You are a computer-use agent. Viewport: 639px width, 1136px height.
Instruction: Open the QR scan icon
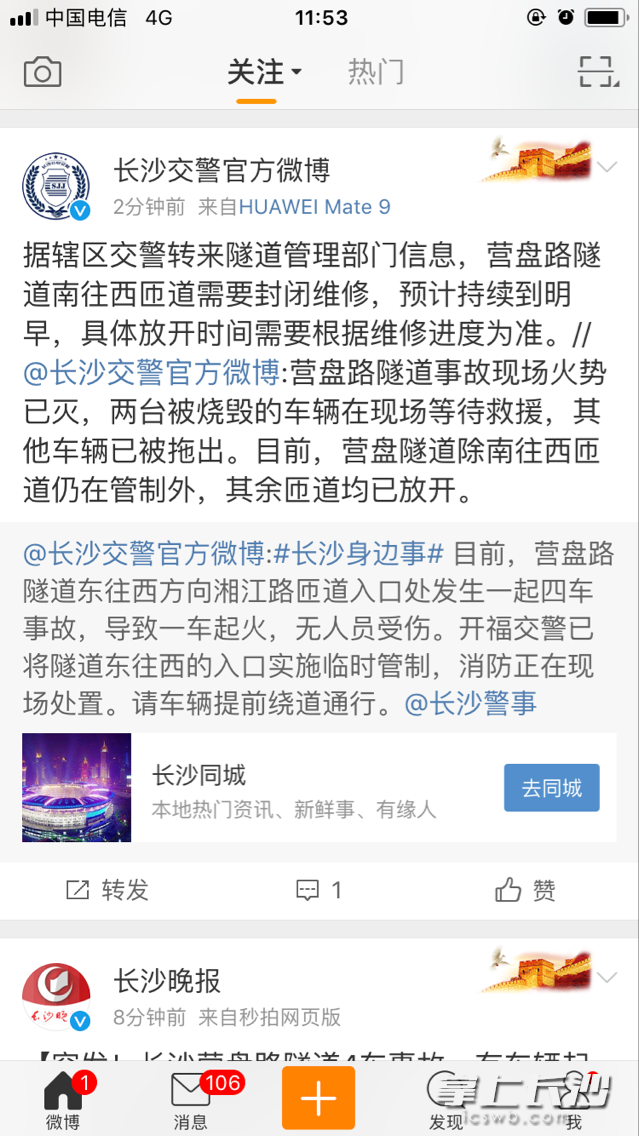pyautogui.click(x=597, y=72)
